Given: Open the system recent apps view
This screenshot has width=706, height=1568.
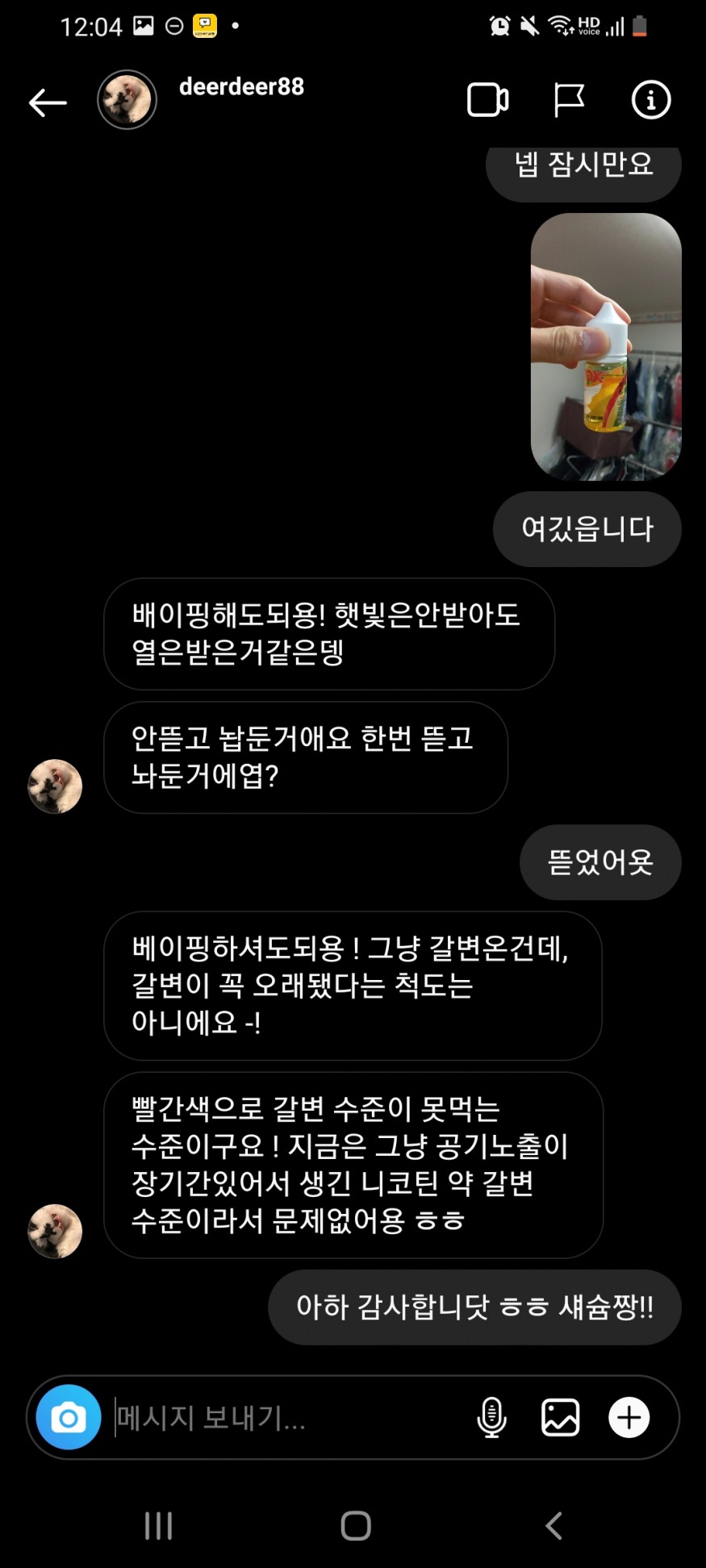Looking at the screenshot, I should click(158, 1525).
